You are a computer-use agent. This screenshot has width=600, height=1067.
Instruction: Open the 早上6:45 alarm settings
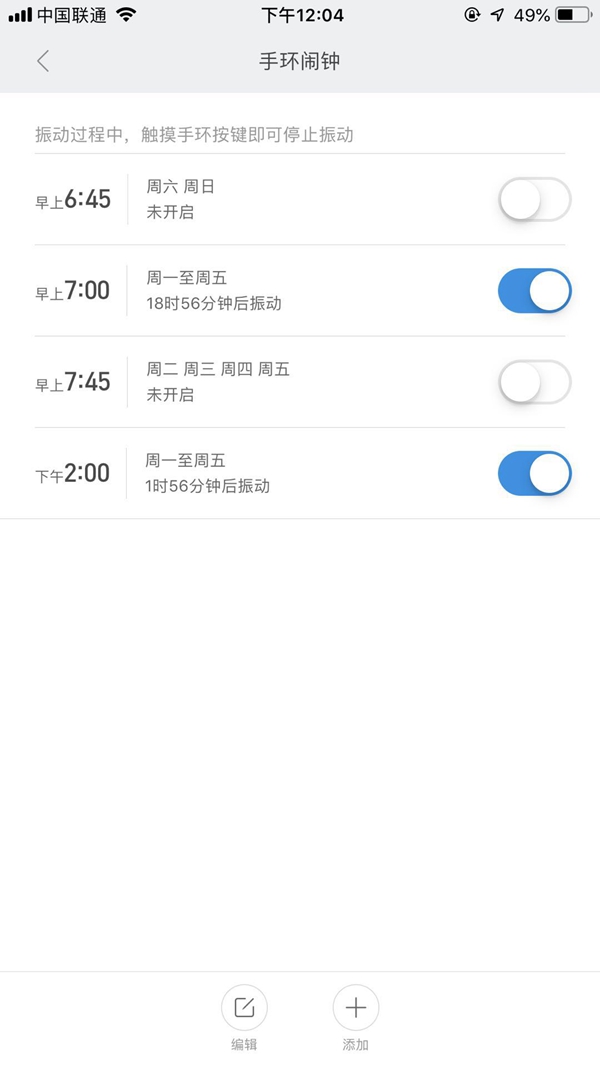[250, 199]
